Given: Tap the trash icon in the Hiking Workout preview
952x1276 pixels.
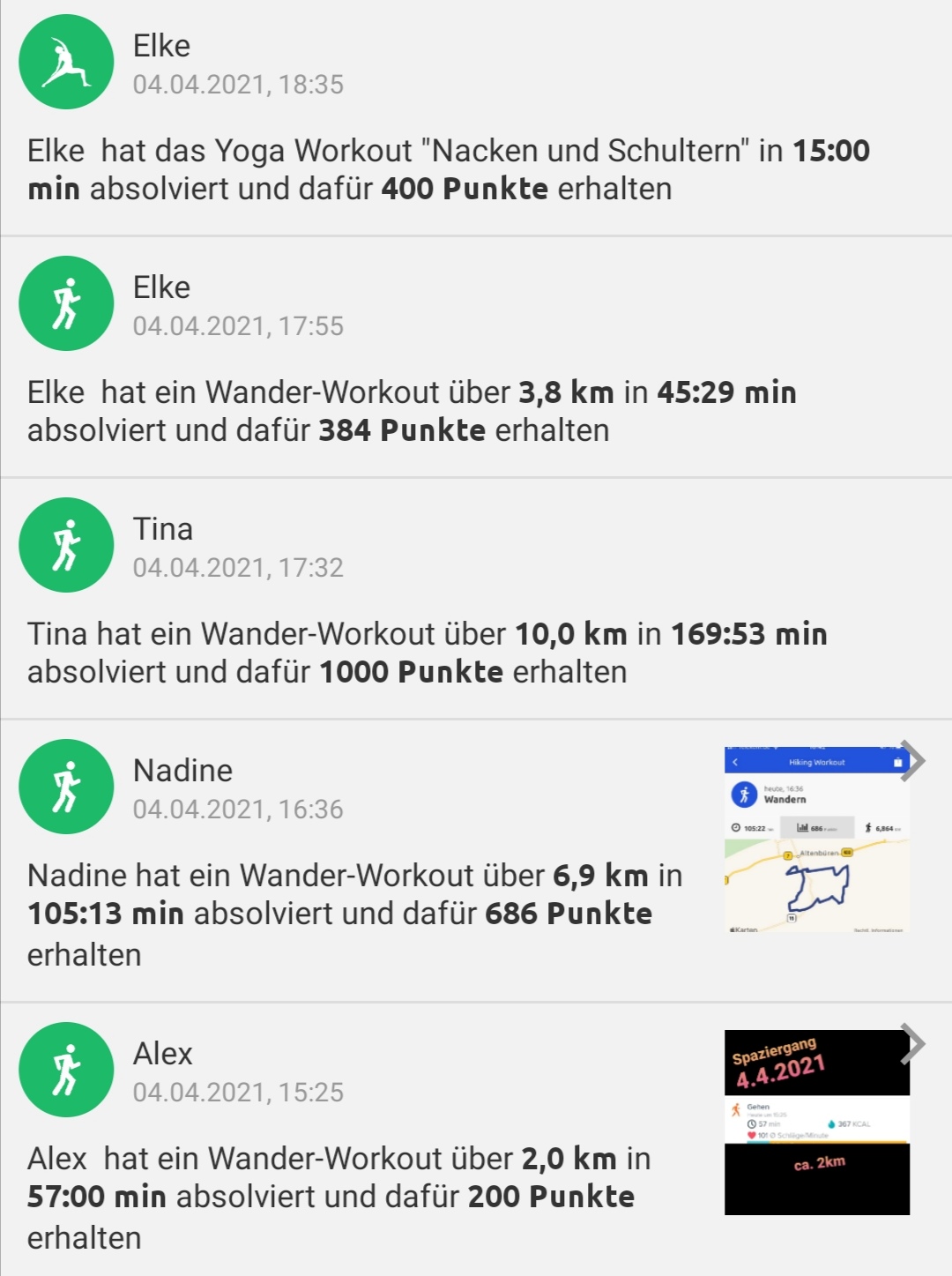Looking at the screenshot, I should pos(898,762).
